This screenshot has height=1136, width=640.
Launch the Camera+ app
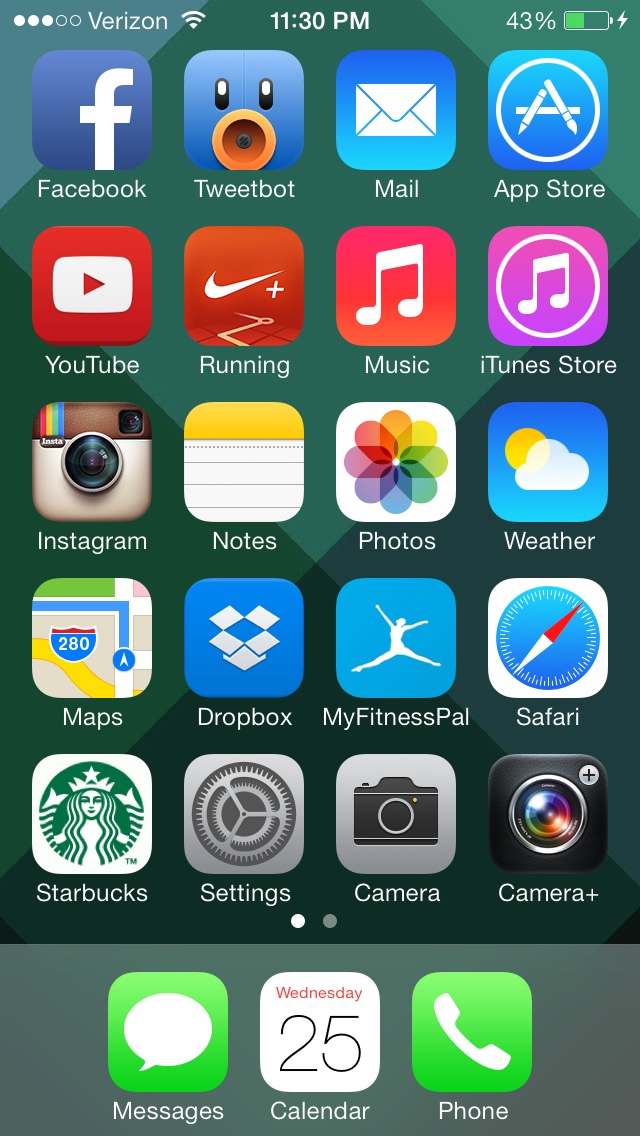point(548,814)
